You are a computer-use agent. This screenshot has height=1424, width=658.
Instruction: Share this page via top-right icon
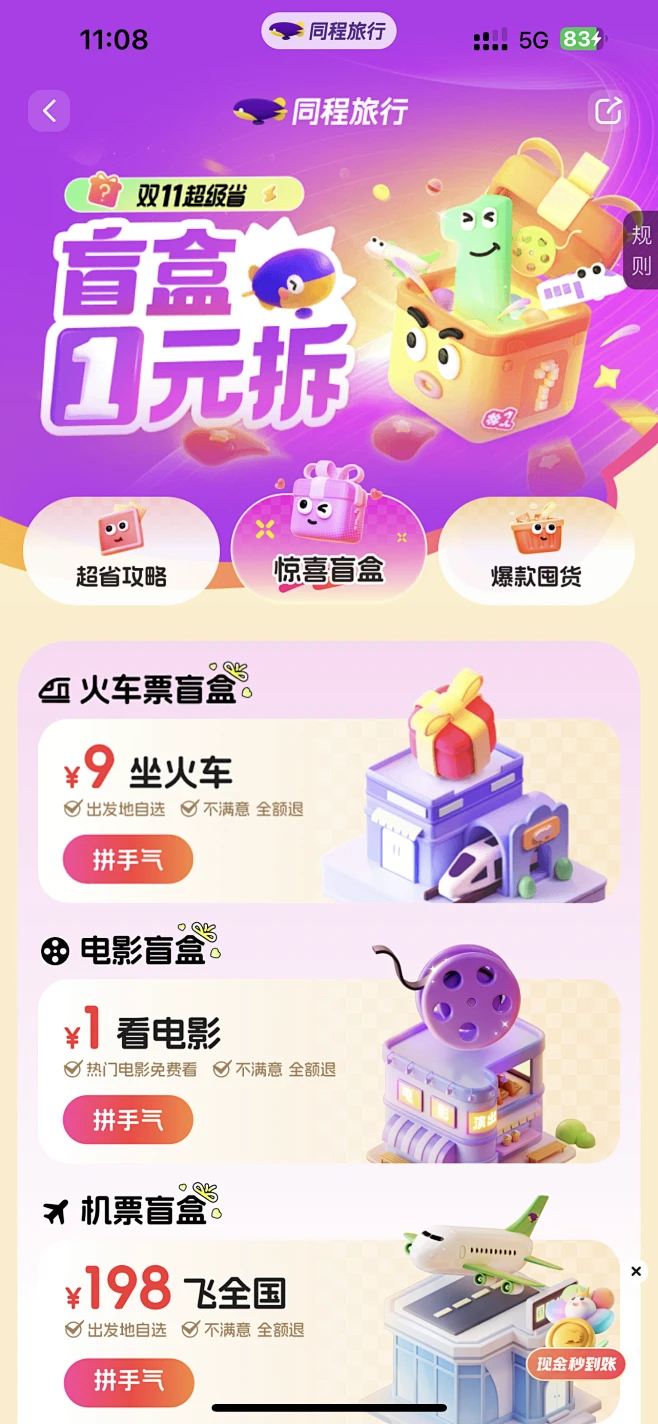click(608, 111)
